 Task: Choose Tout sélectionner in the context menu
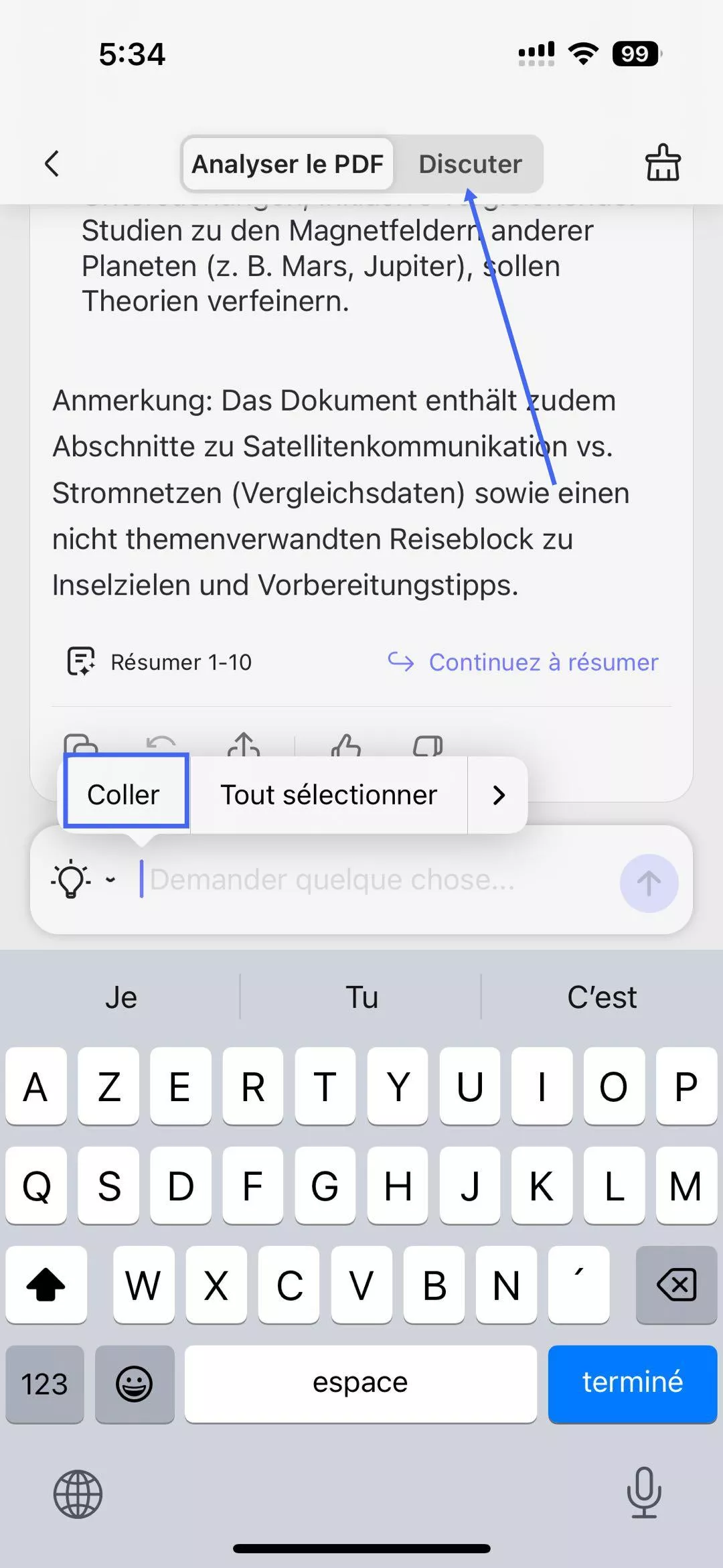(x=329, y=794)
